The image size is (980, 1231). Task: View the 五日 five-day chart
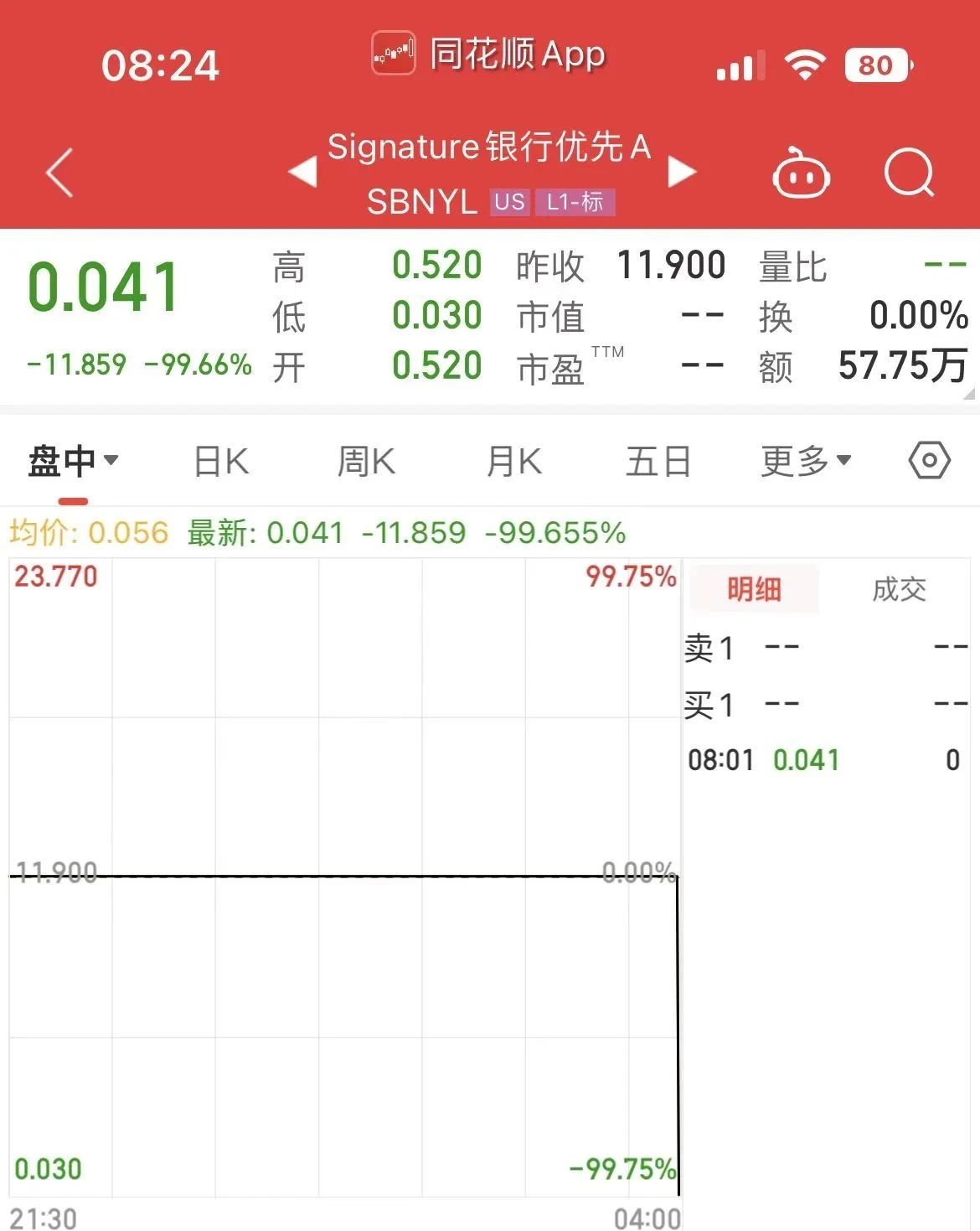[x=658, y=461]
